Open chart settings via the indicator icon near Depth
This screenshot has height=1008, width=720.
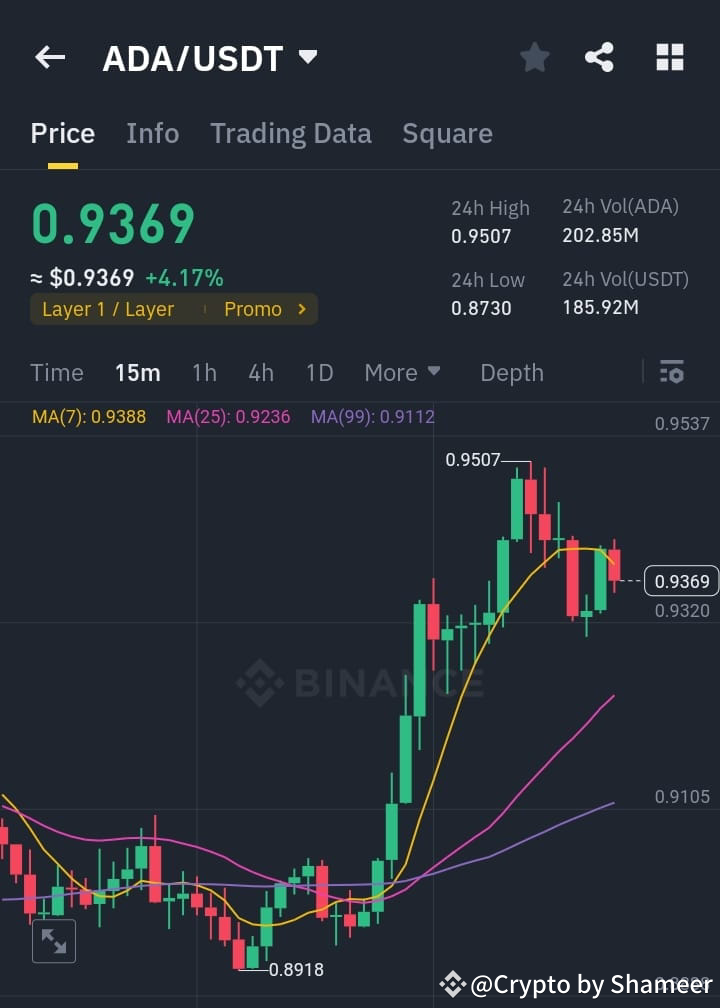coord(671,372)
